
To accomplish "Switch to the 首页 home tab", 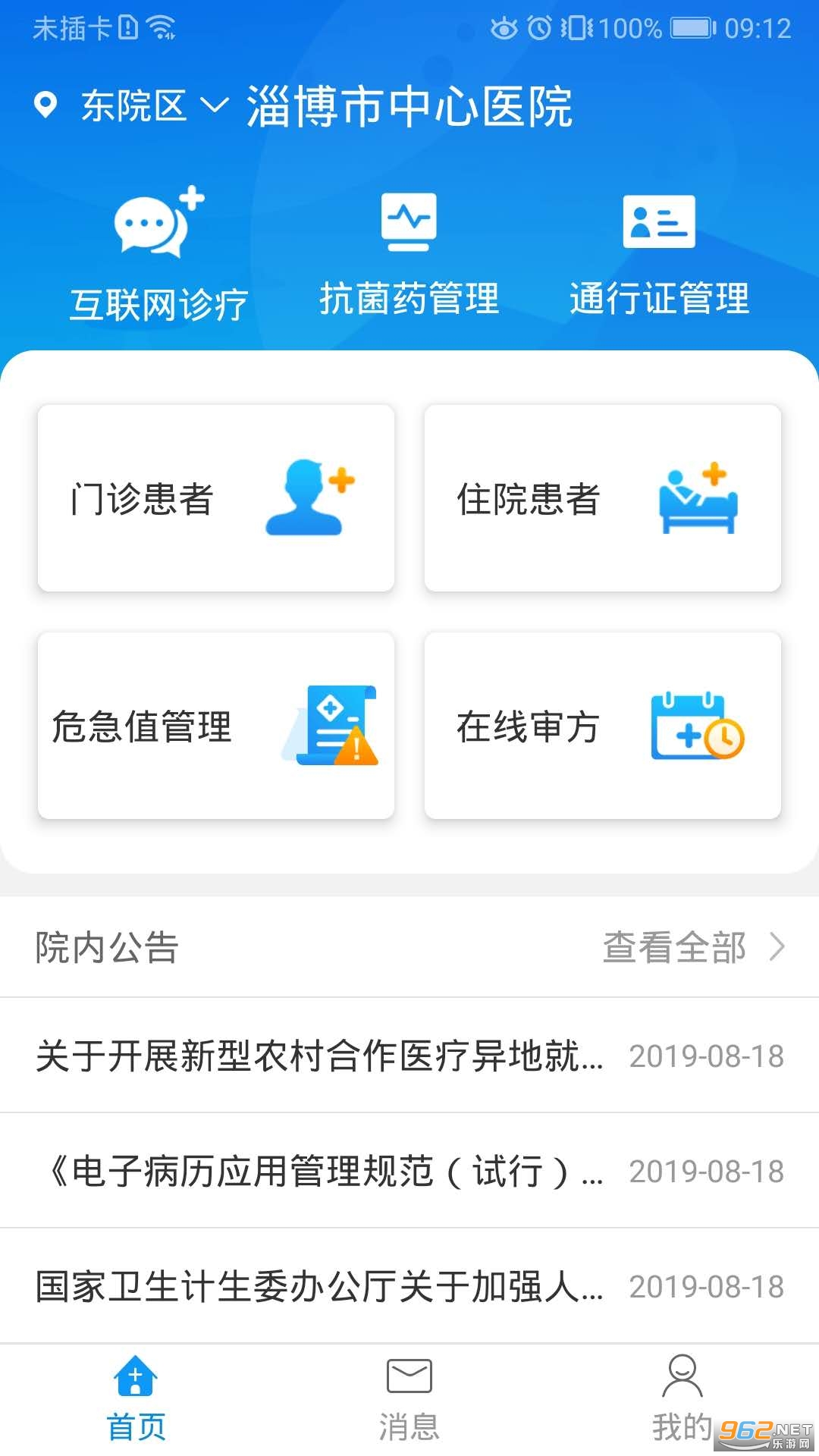I will click(136, 1399).
